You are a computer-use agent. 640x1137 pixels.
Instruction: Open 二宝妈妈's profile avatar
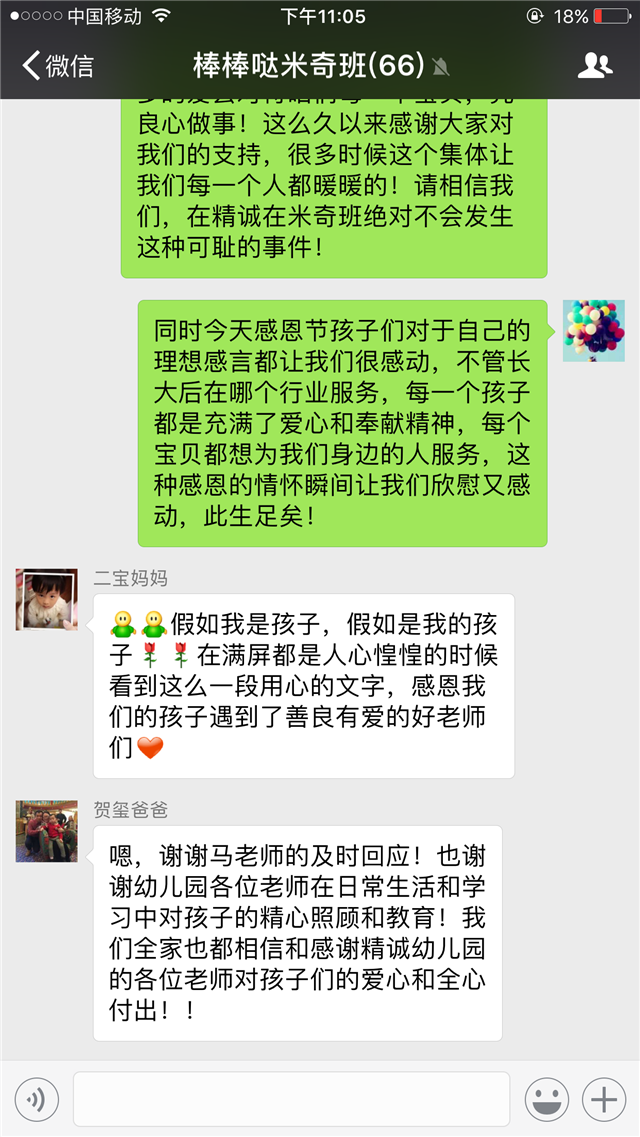coord(46,600)
